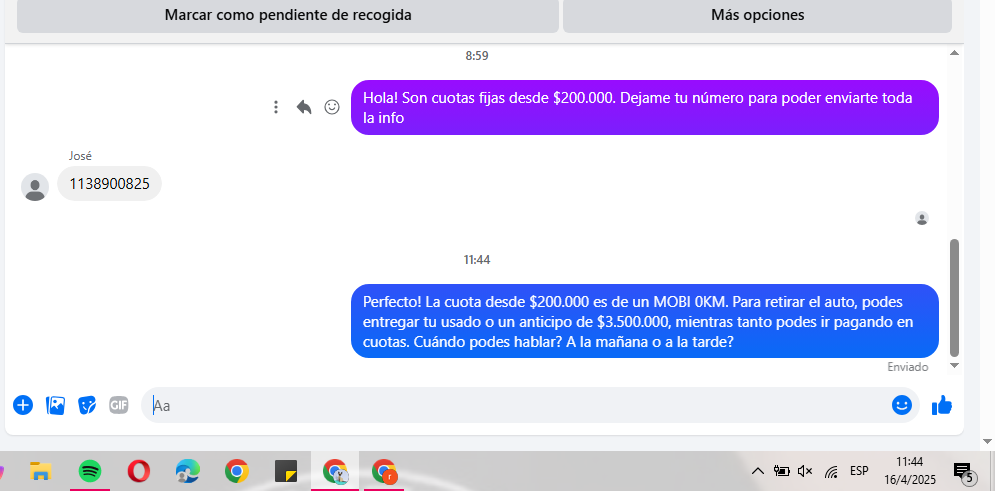Send a thumbs-up like

point(942,405)
